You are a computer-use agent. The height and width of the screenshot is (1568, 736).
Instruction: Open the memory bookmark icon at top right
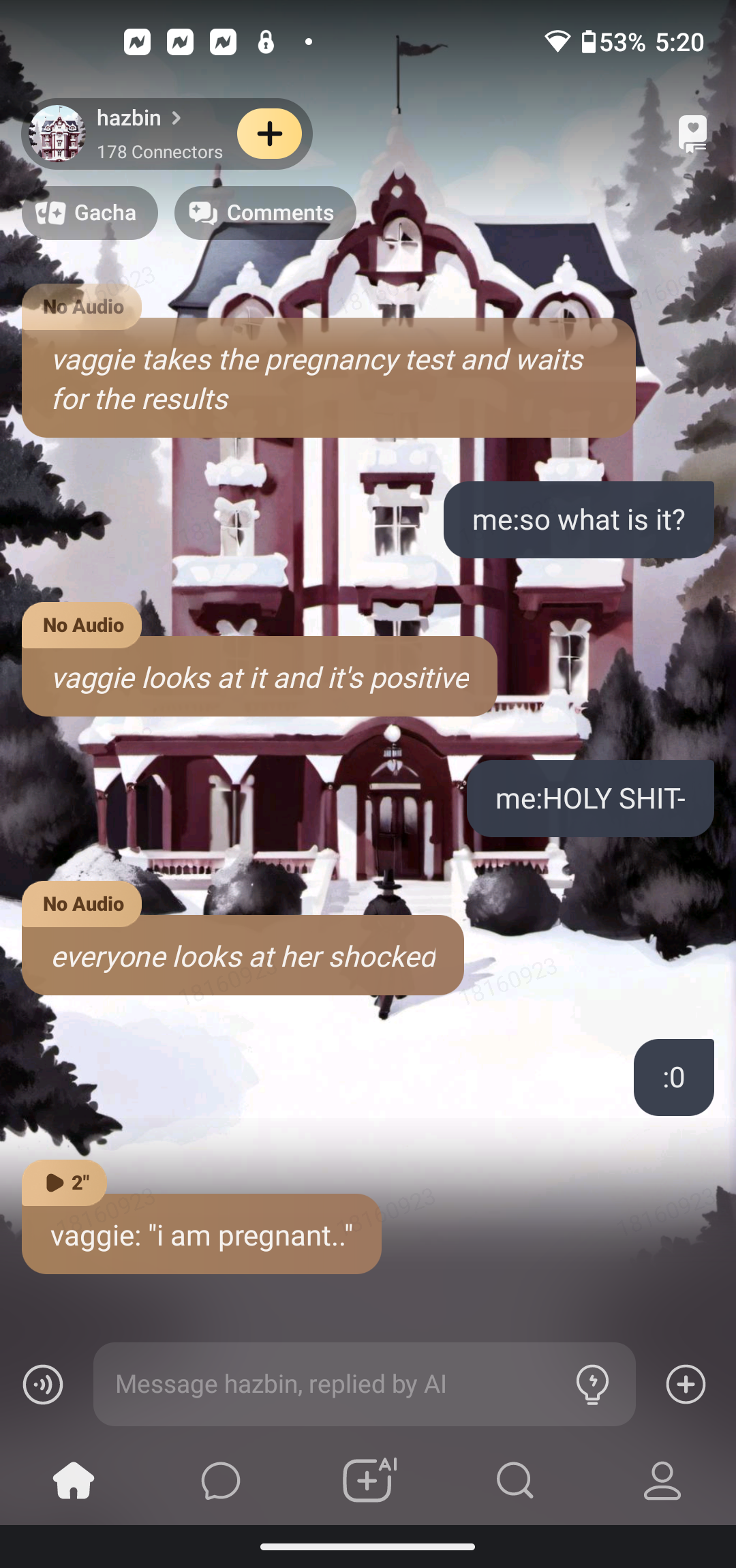click(692, 133)
